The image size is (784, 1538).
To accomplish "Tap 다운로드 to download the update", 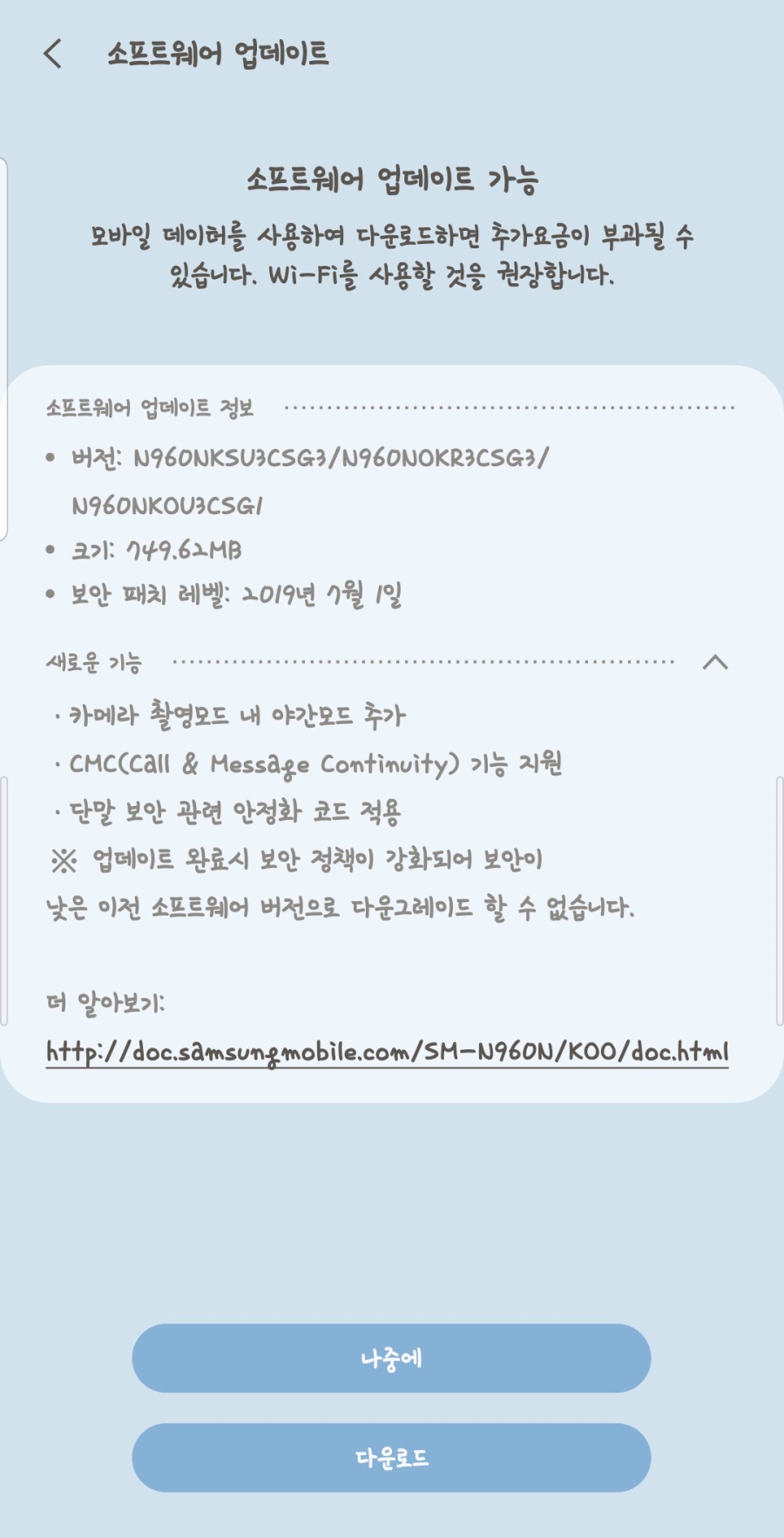I will point(391,1457).
